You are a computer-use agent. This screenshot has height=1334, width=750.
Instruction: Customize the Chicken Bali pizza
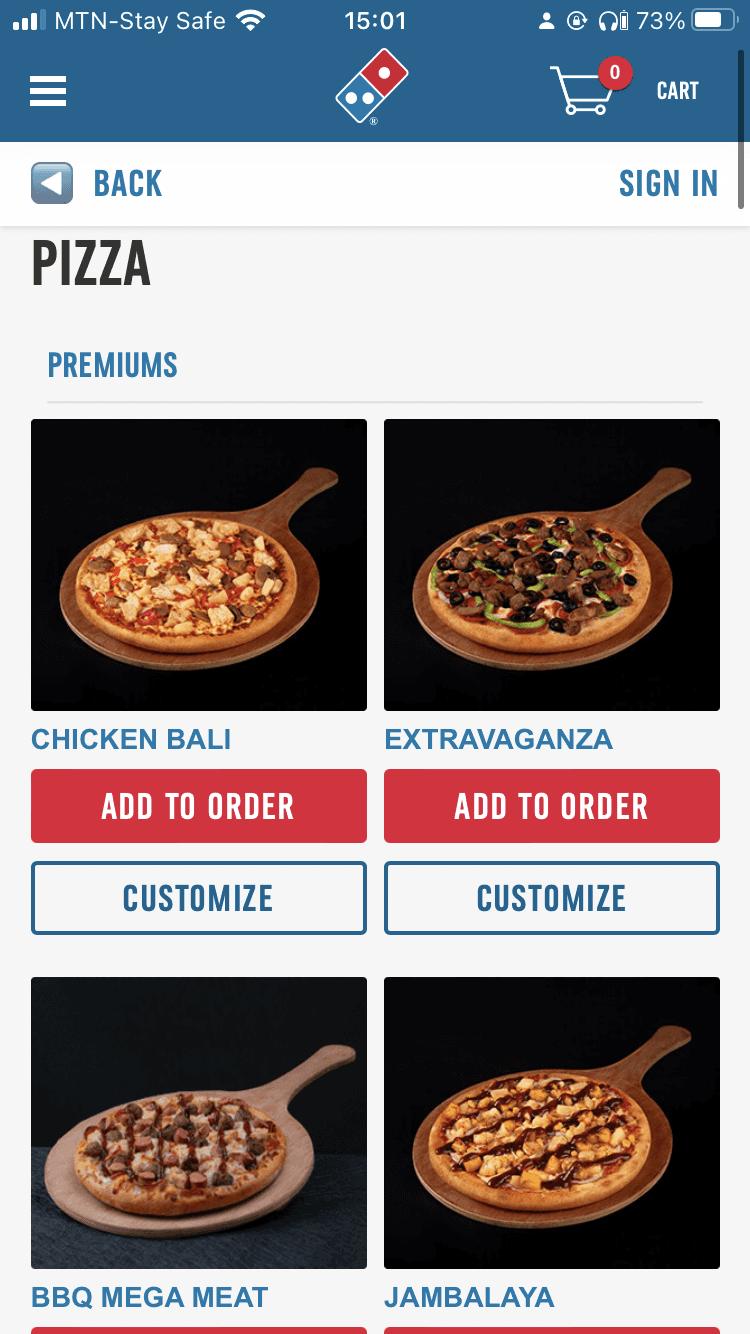pyautogui.click(x=199, y=898)
